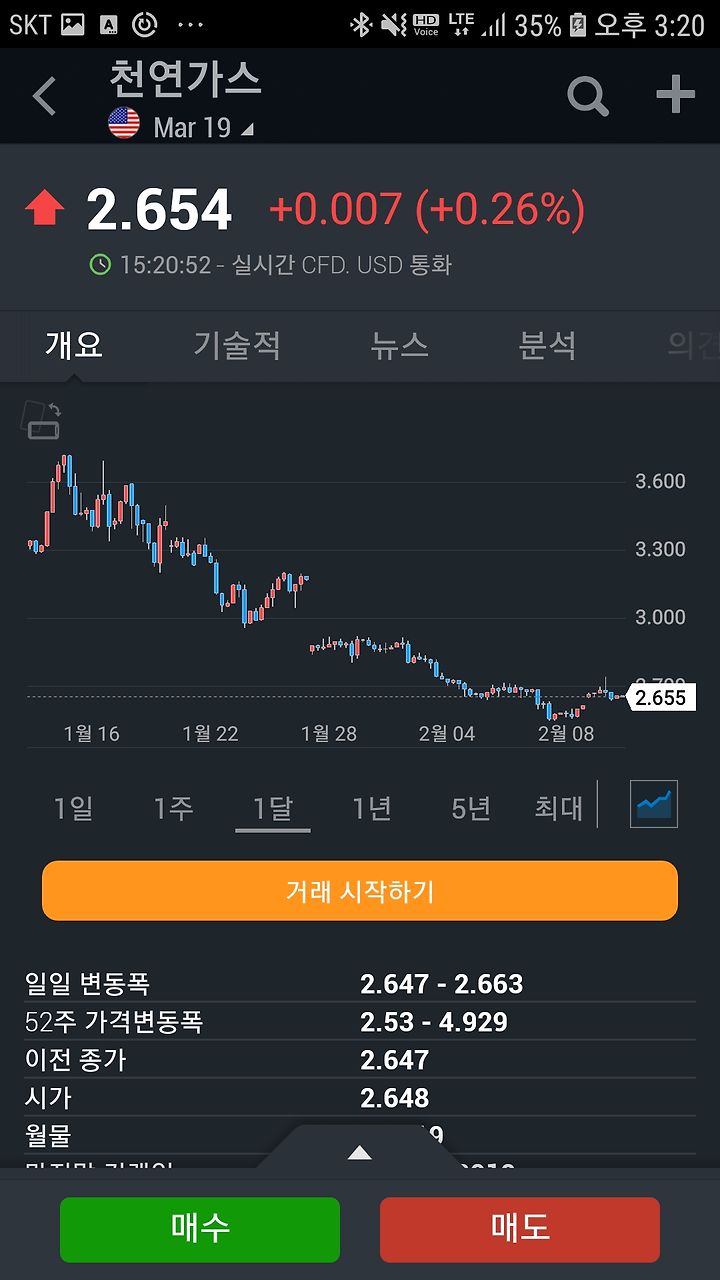Select the 1달 chart range
720x1280 pixels.
tap(272, 808)
